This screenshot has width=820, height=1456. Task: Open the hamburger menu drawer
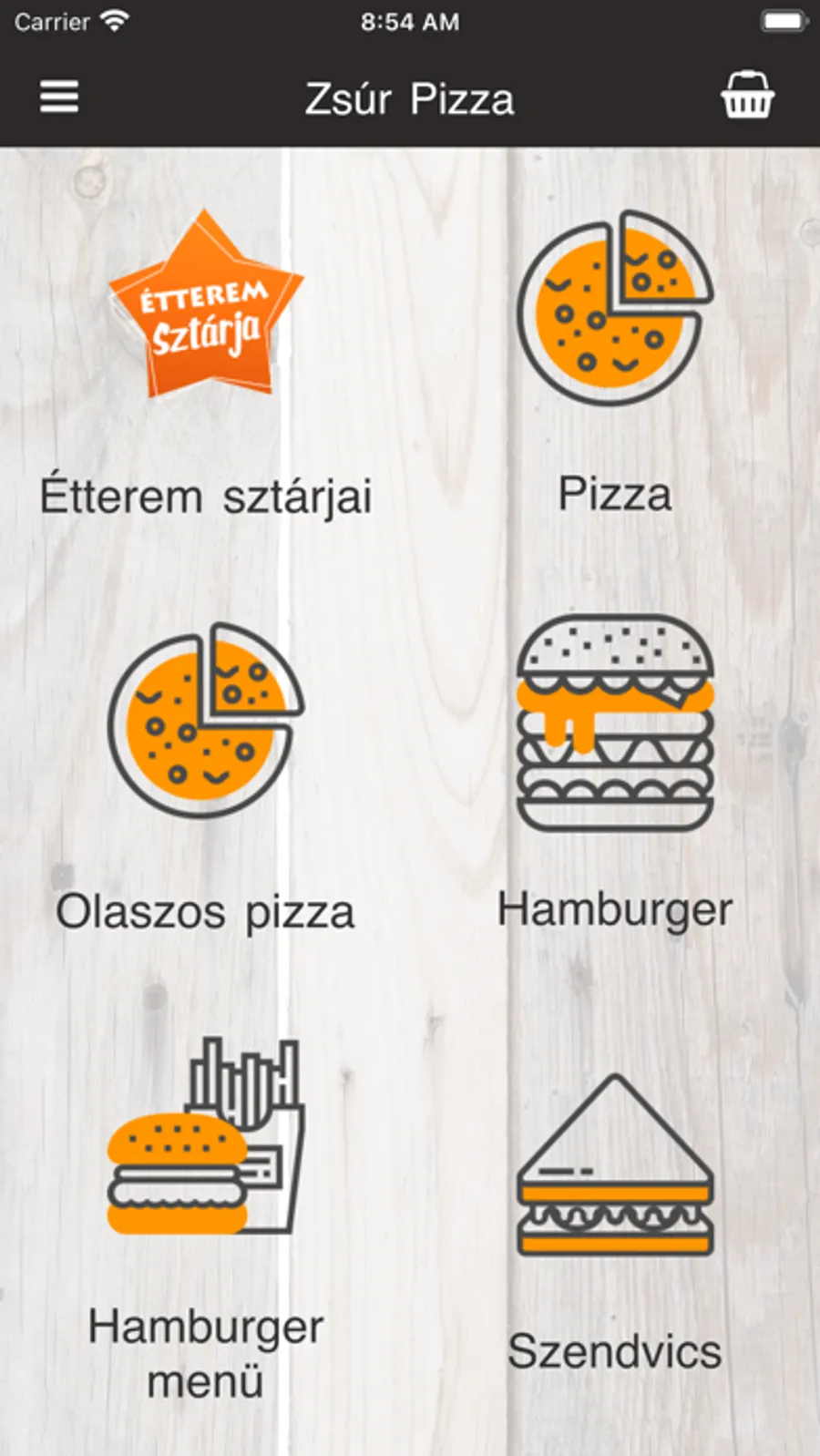[59, 97]
